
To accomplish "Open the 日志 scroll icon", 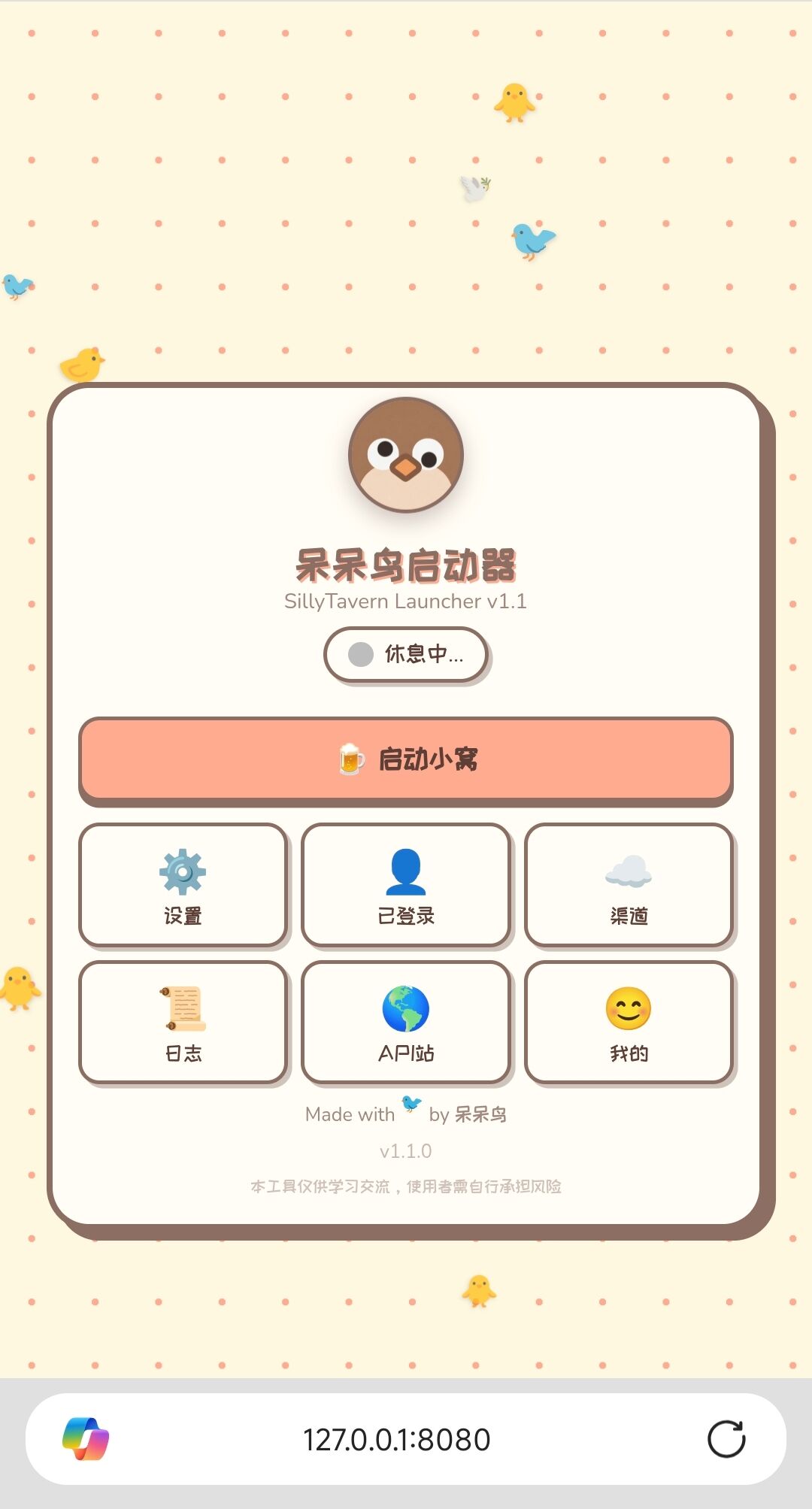I will 182,1010.
